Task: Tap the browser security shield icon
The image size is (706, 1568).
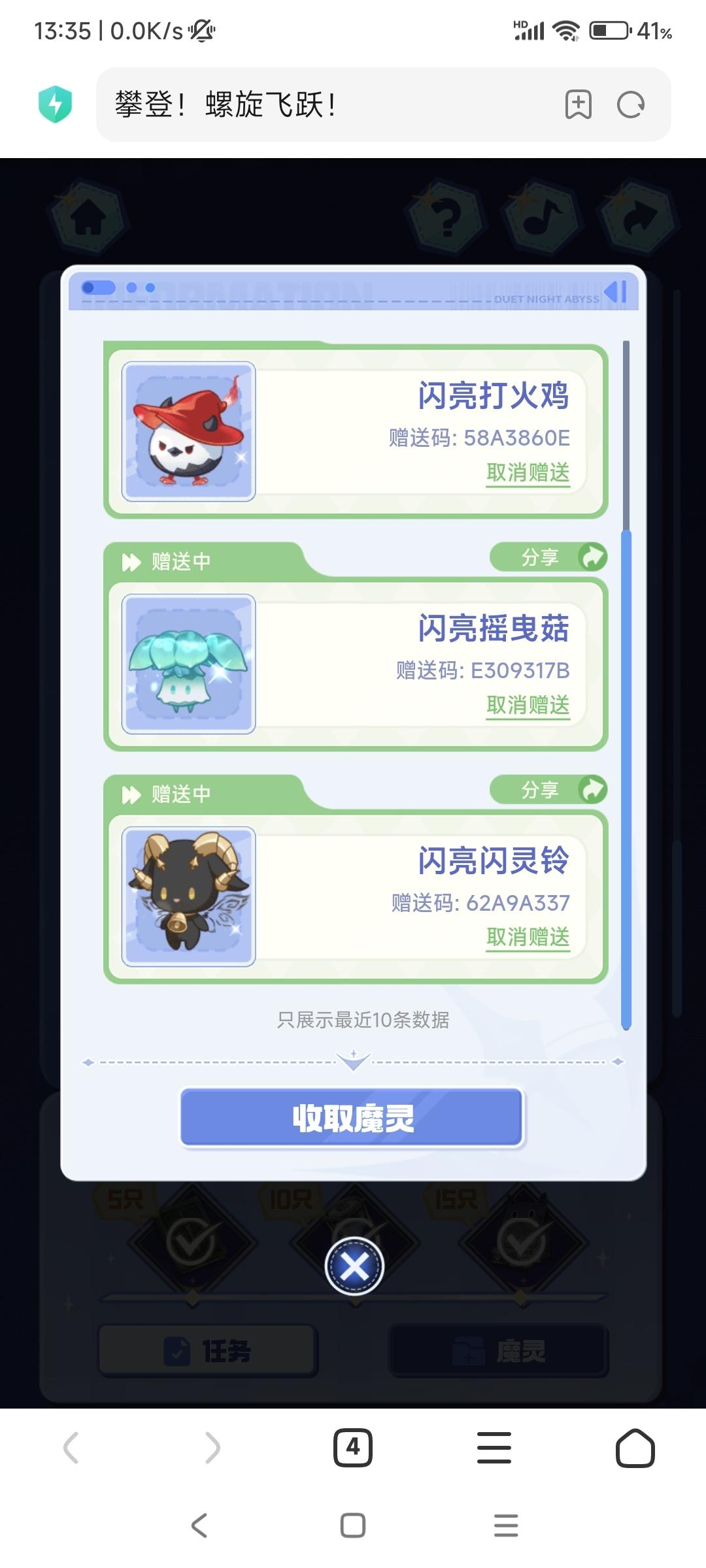Action: 56,105
